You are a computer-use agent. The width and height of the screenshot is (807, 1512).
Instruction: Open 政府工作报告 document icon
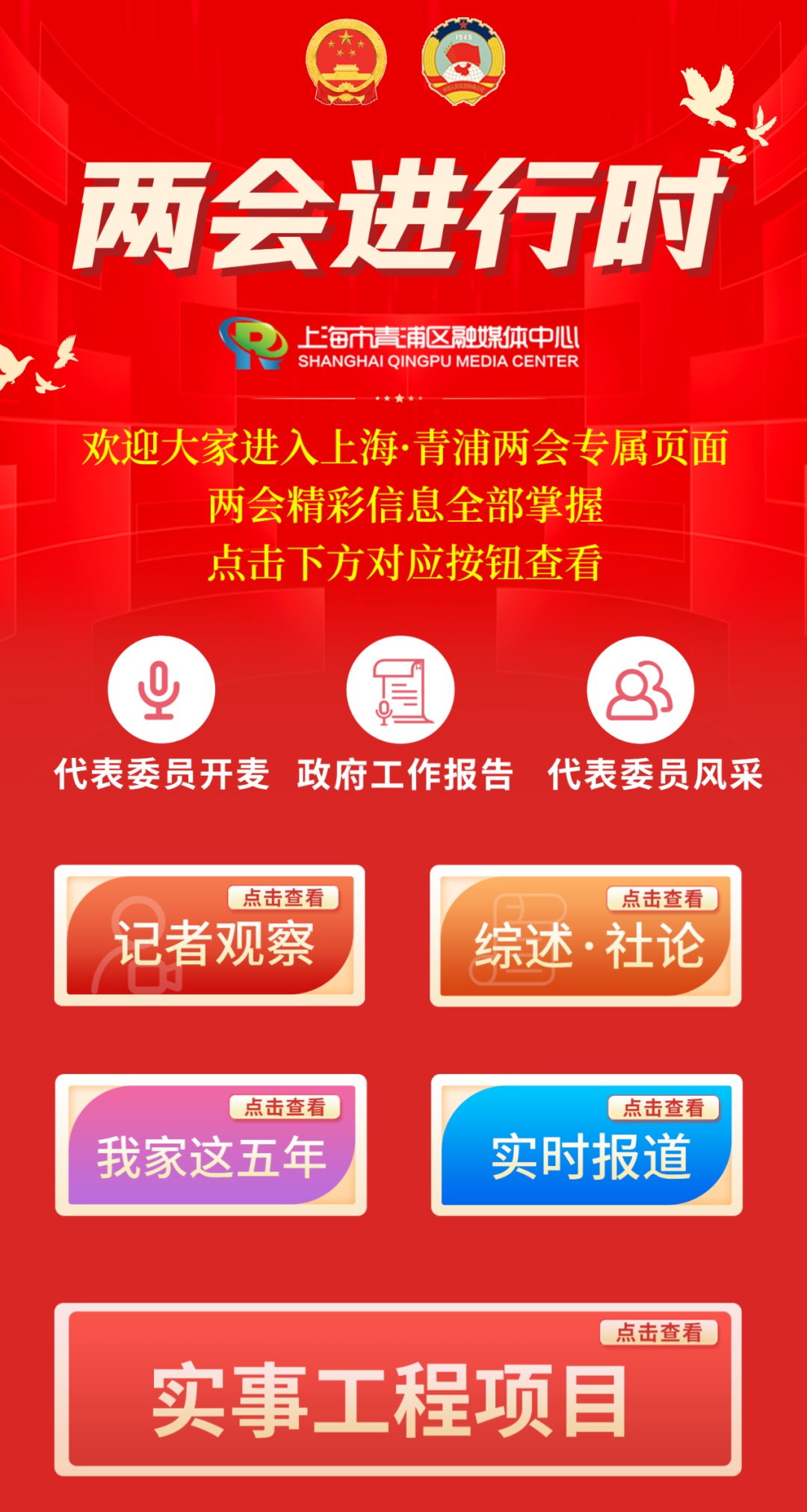tap(401, 689)
